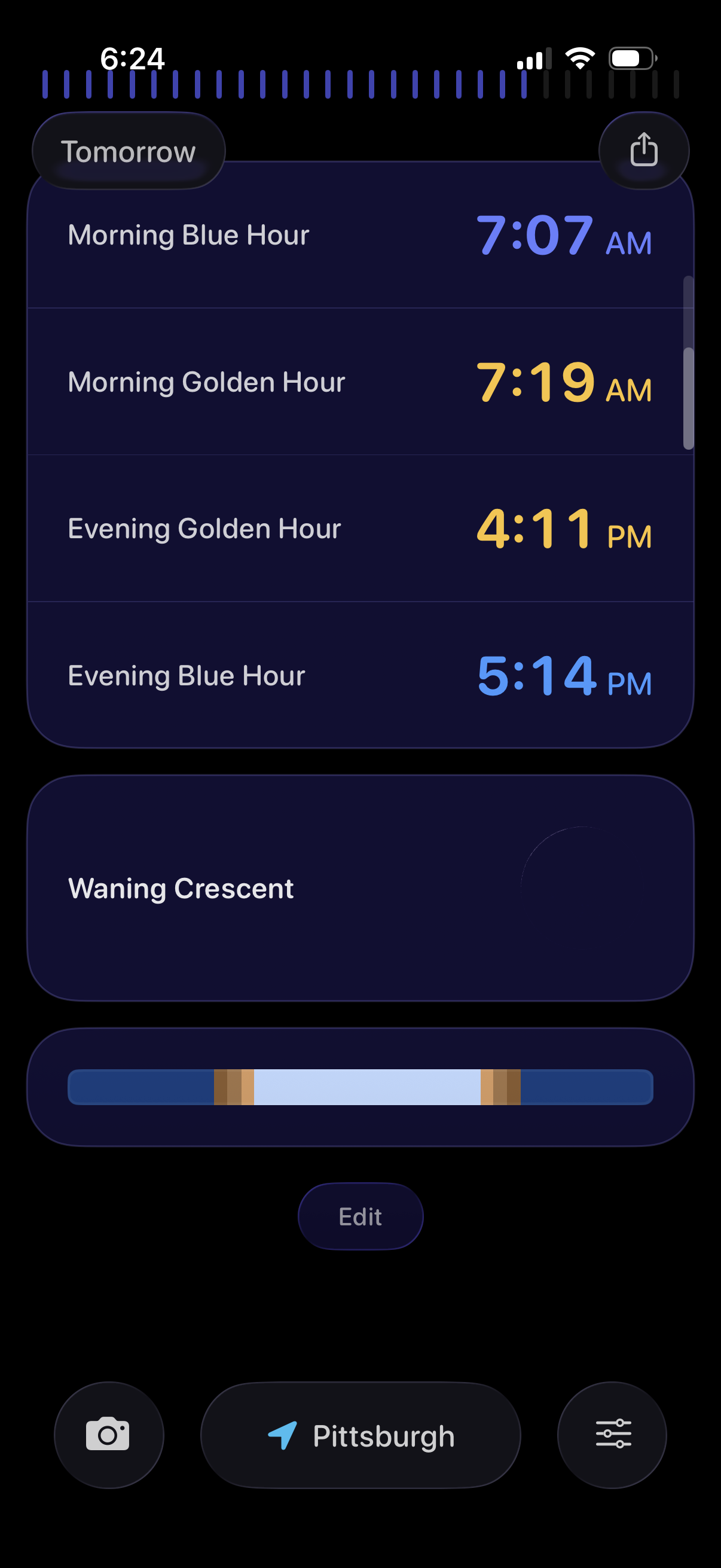This screenshot has width=721, height=1568.
Task: Change the Pittsburgh location
Action: pyautogui.click(x=360, y=1435)
